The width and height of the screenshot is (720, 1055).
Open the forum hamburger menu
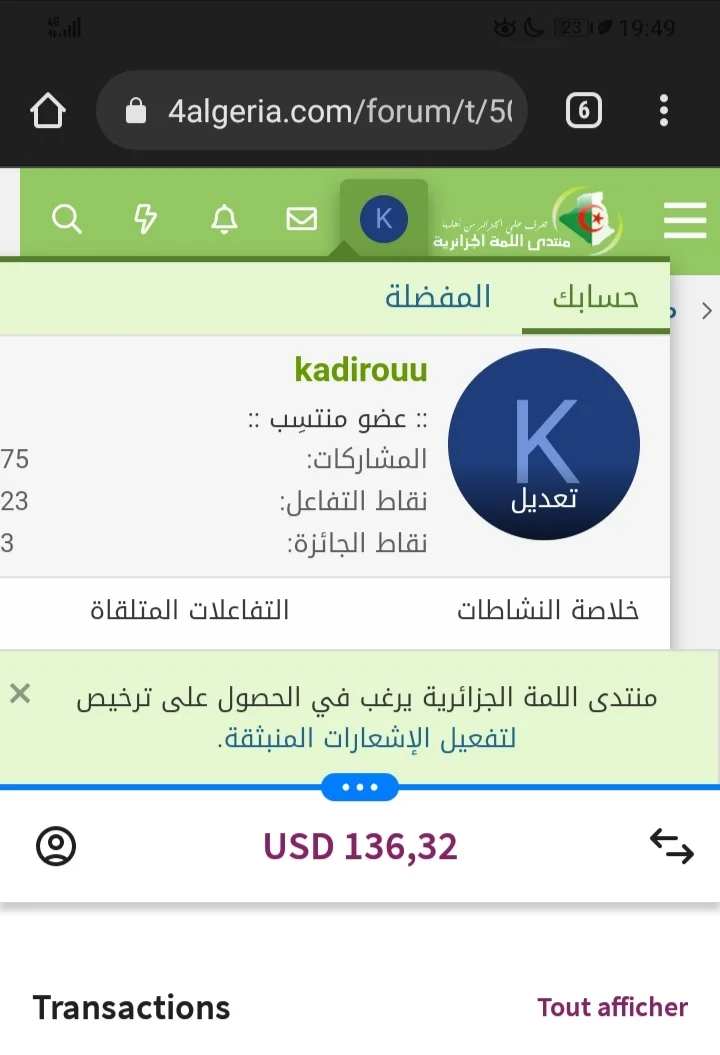684,219
